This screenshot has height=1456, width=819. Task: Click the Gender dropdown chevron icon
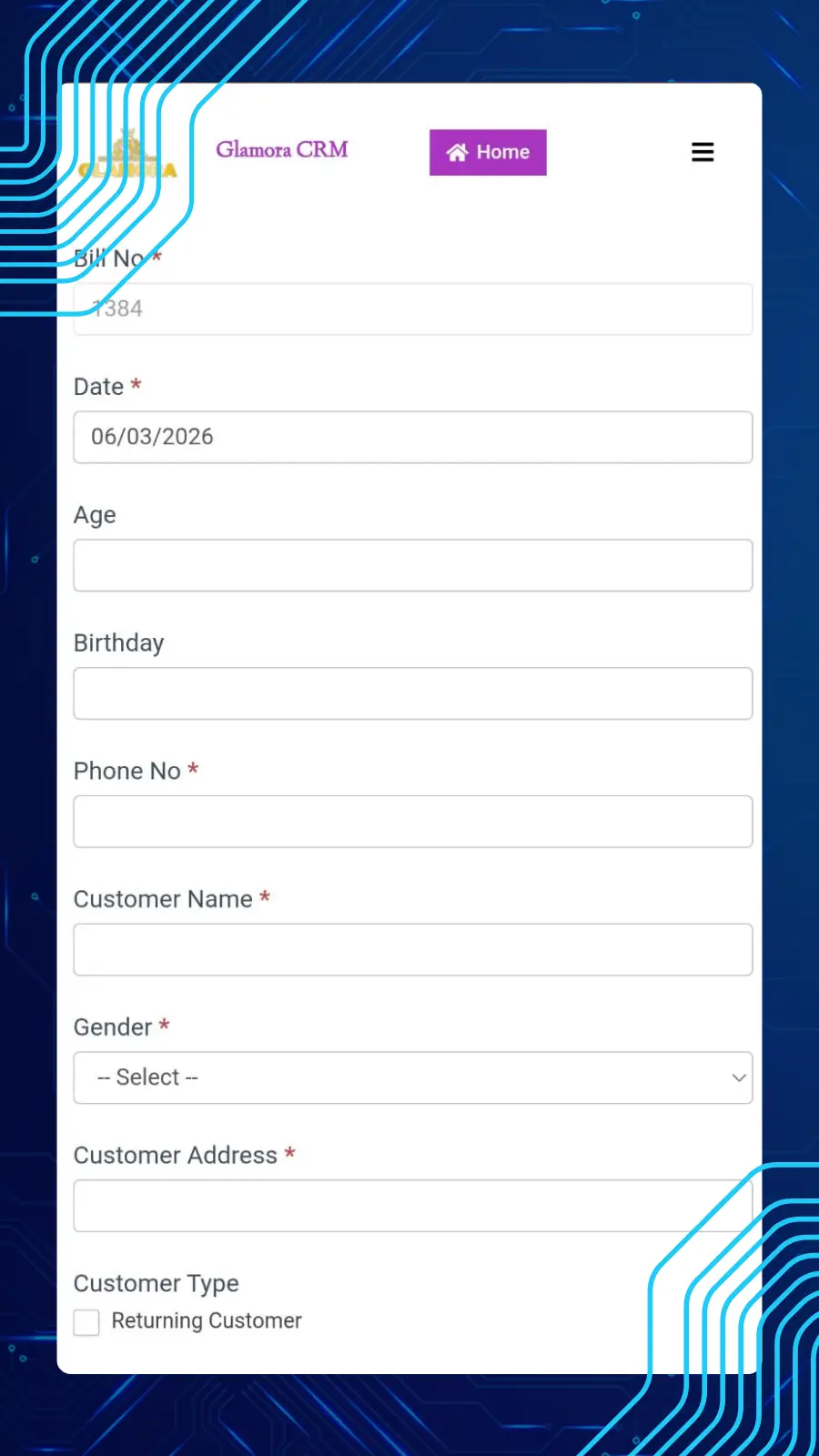pyautogui.click(x=739, y=1077)
